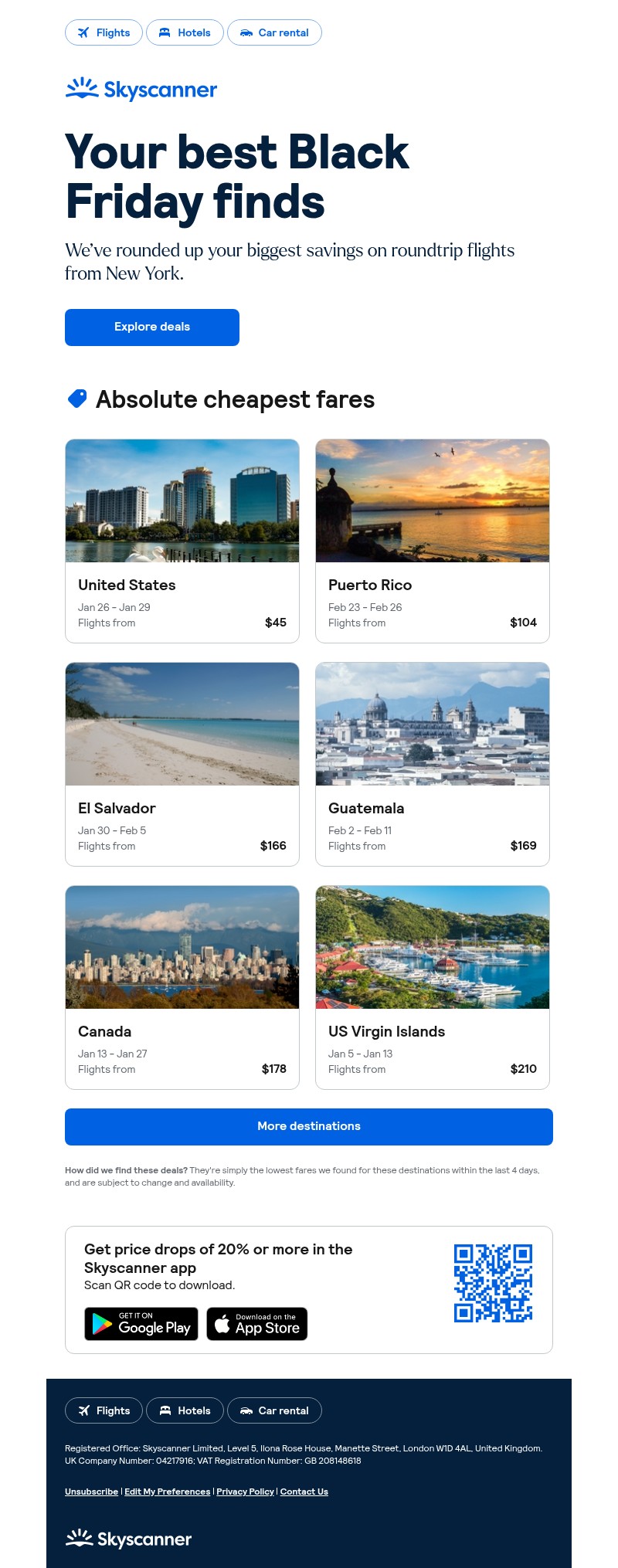The width and height of the screenshot is (618, 1568).
Task: Check the Guatemala flight deal
Action: coord(433,764)
